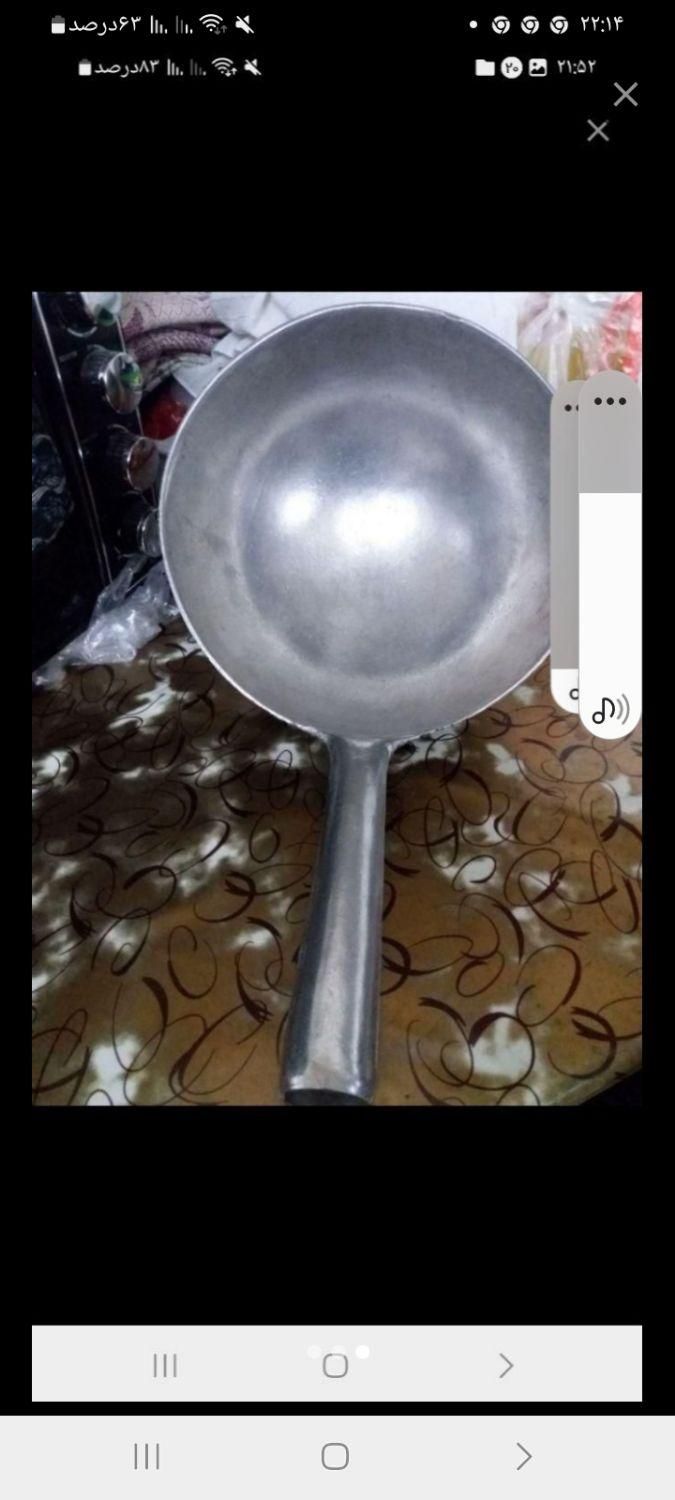Viewport: 675px width, 1500px height.
Task: Expand the volume panel's three-dot options
Action: (x=610, y=402)
